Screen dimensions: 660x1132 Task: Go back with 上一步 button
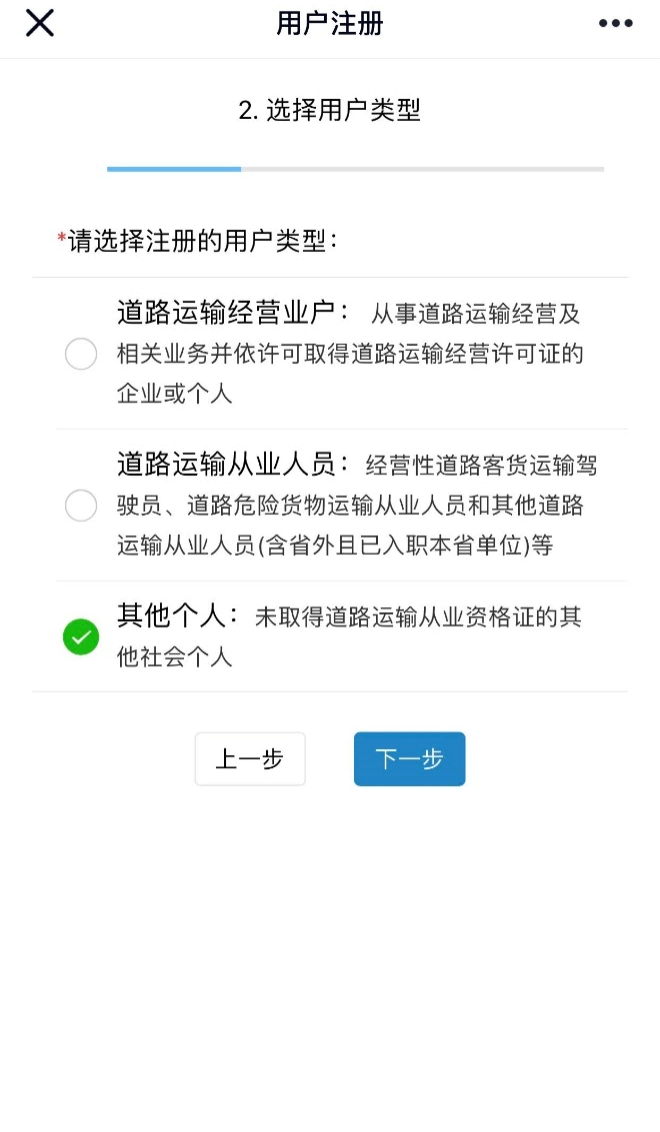[x=250, y=759]
